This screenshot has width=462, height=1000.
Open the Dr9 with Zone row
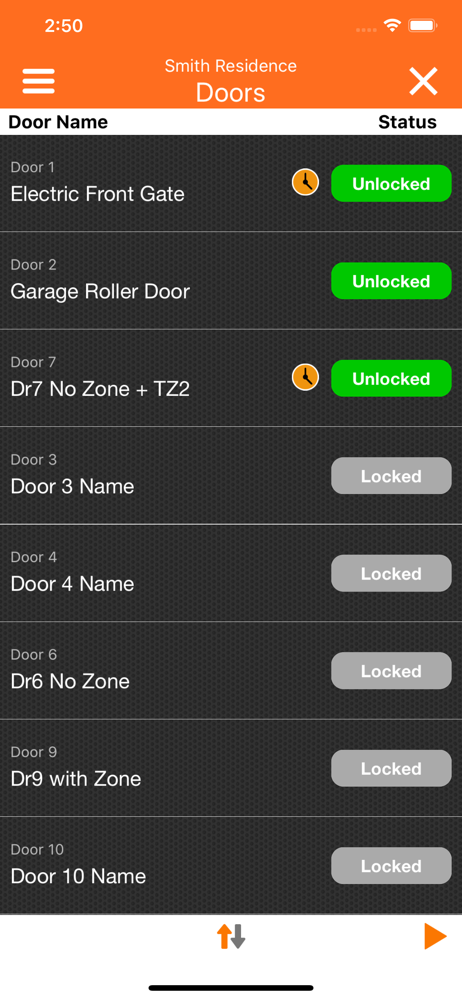[231, 768]
